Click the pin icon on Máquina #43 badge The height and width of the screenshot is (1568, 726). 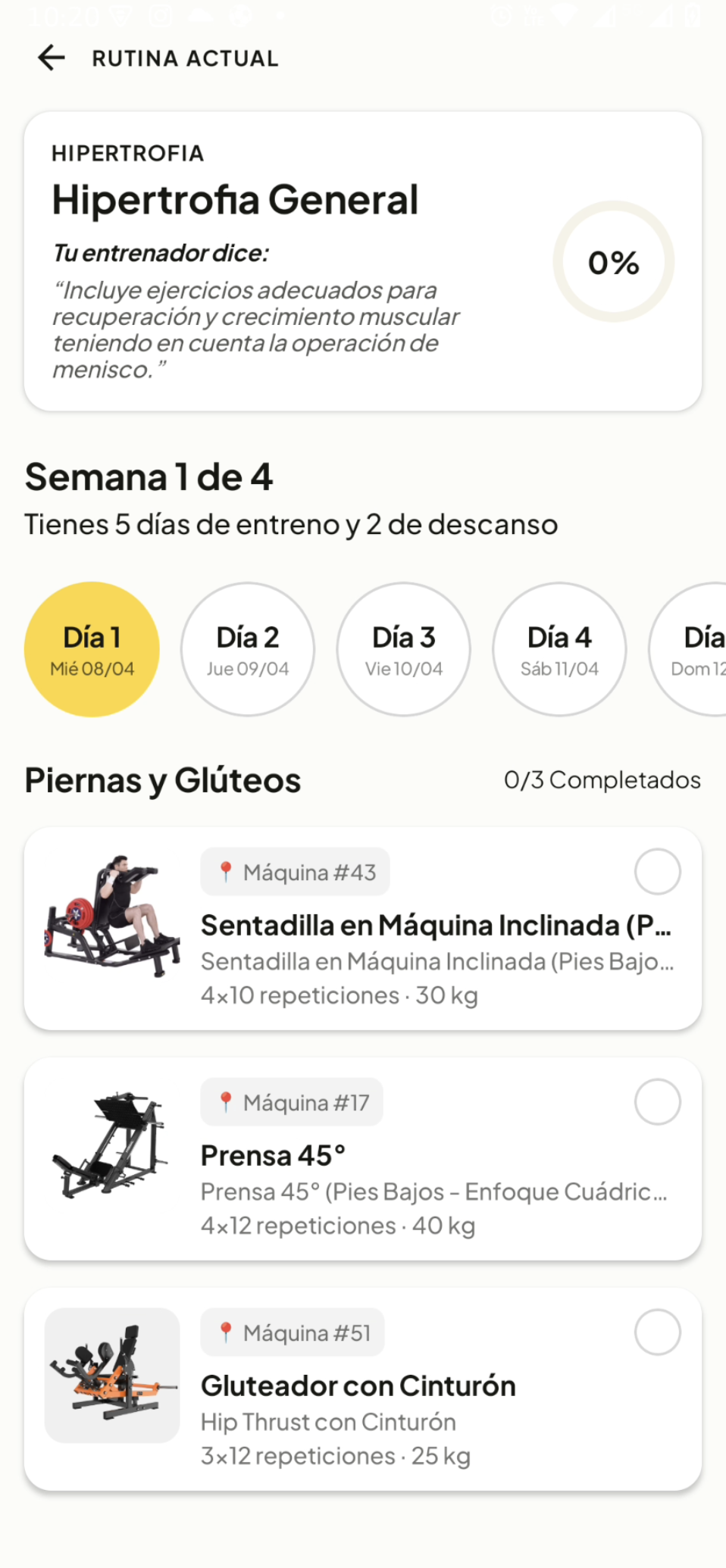pos(227,872)
